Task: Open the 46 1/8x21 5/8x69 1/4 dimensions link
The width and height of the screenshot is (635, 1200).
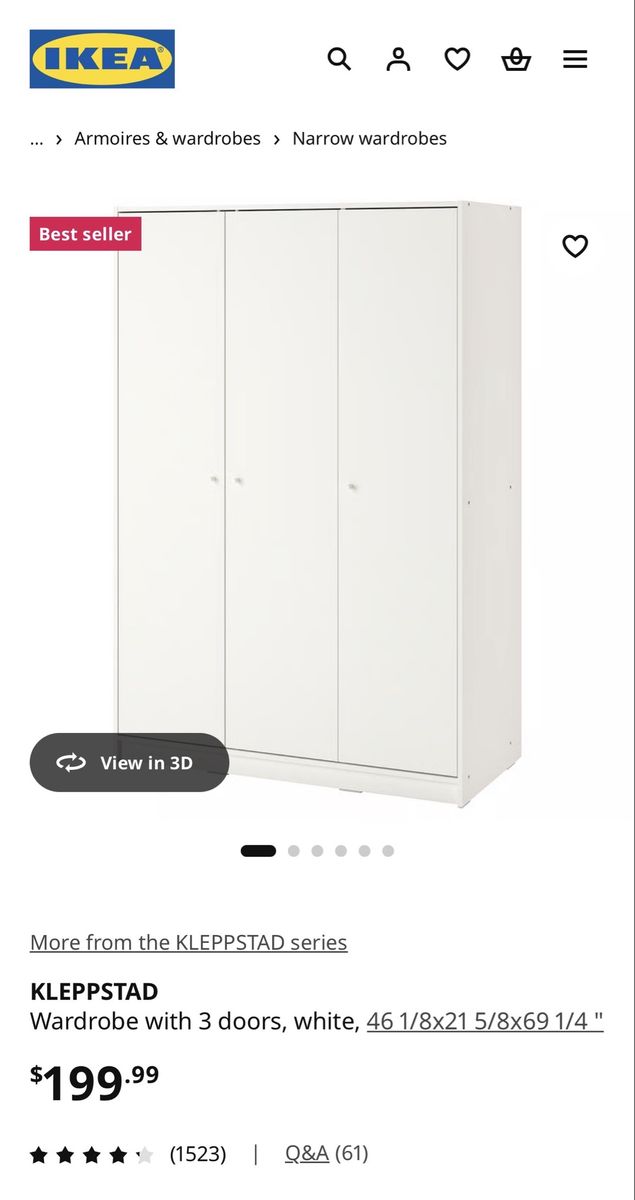Action: coord(485,1021)
